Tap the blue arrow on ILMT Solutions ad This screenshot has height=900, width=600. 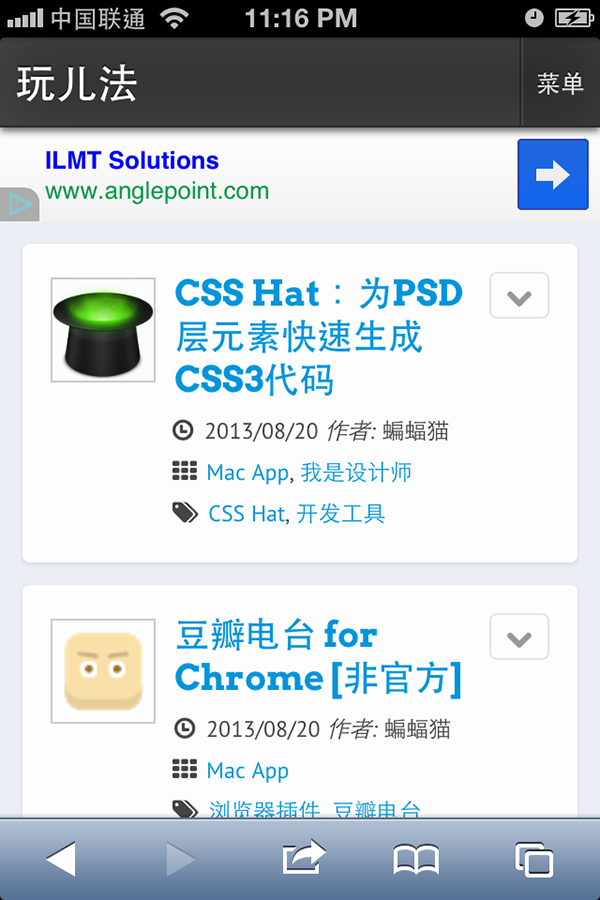pos(552,175)
